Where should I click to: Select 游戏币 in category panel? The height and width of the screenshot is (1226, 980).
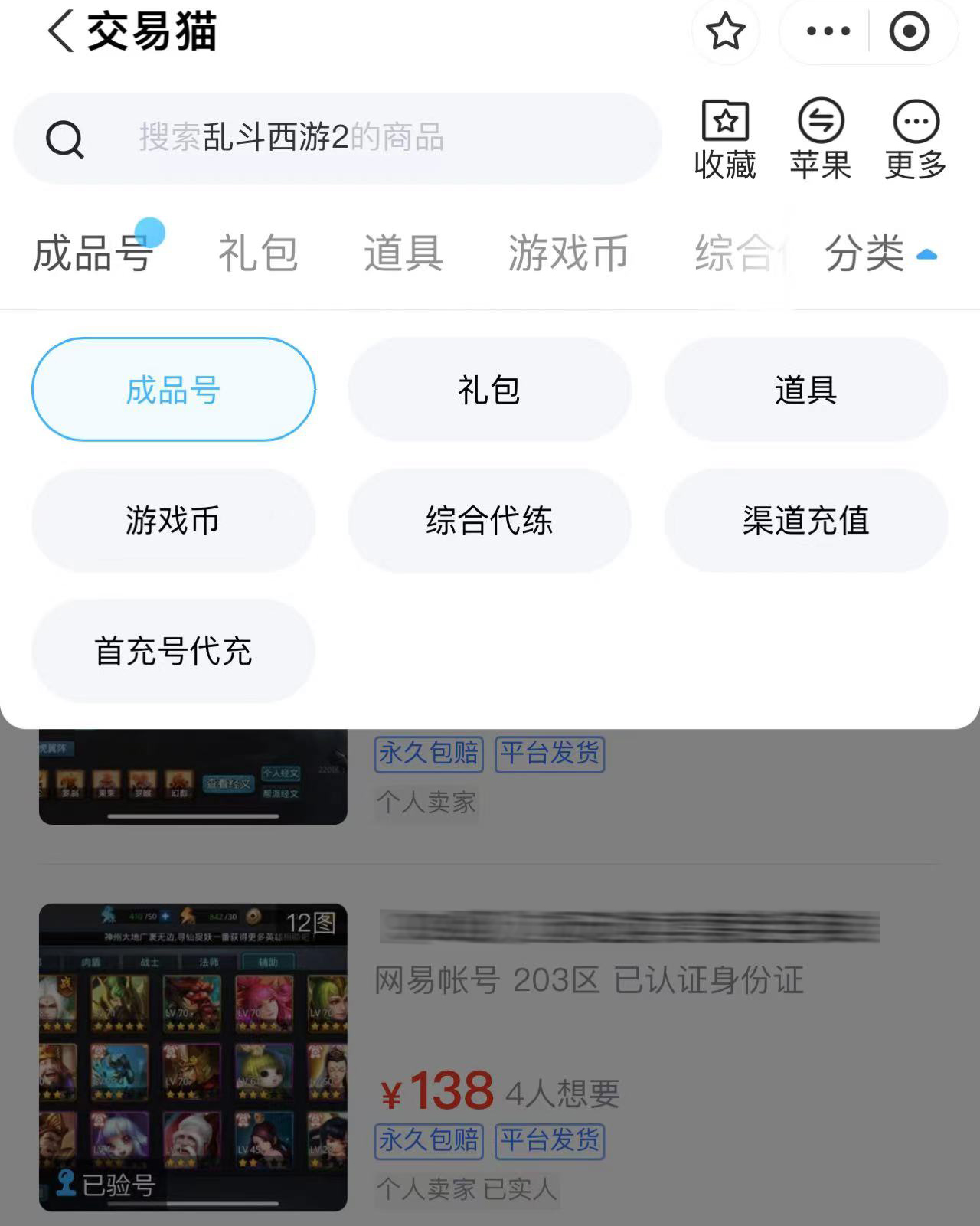[x=174, y=521]
